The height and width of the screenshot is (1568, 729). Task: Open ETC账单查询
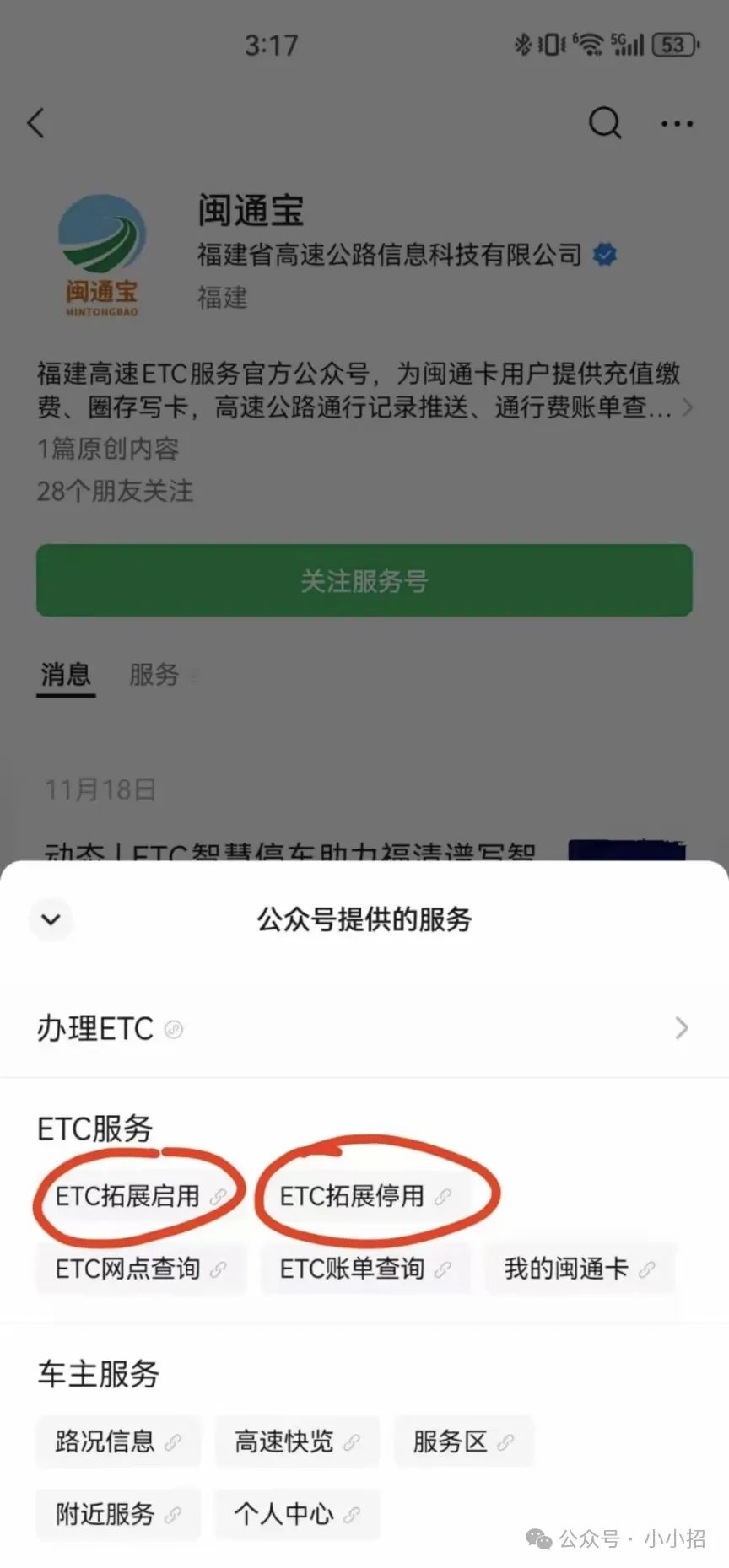pos(364,1269)
